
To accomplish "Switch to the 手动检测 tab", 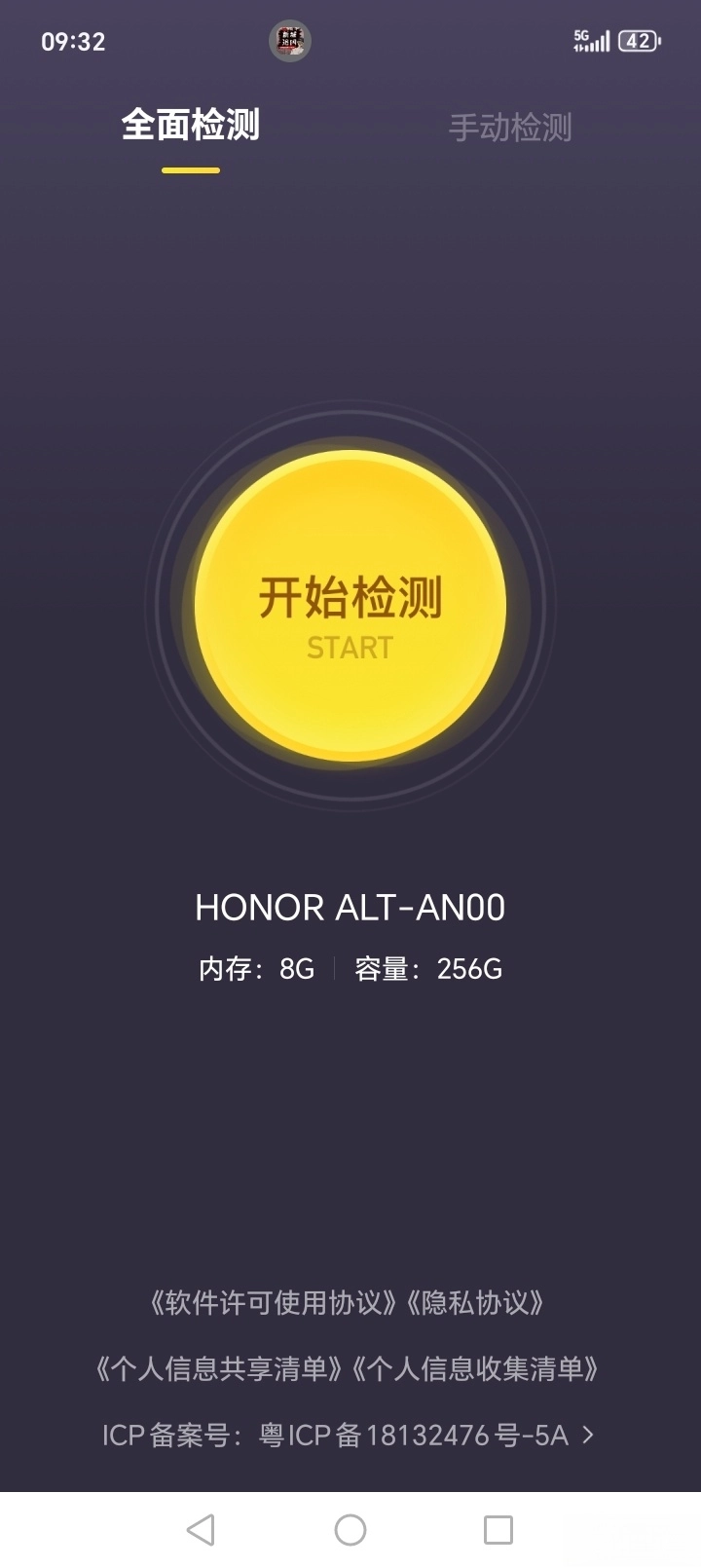I will tap(508, 127).
